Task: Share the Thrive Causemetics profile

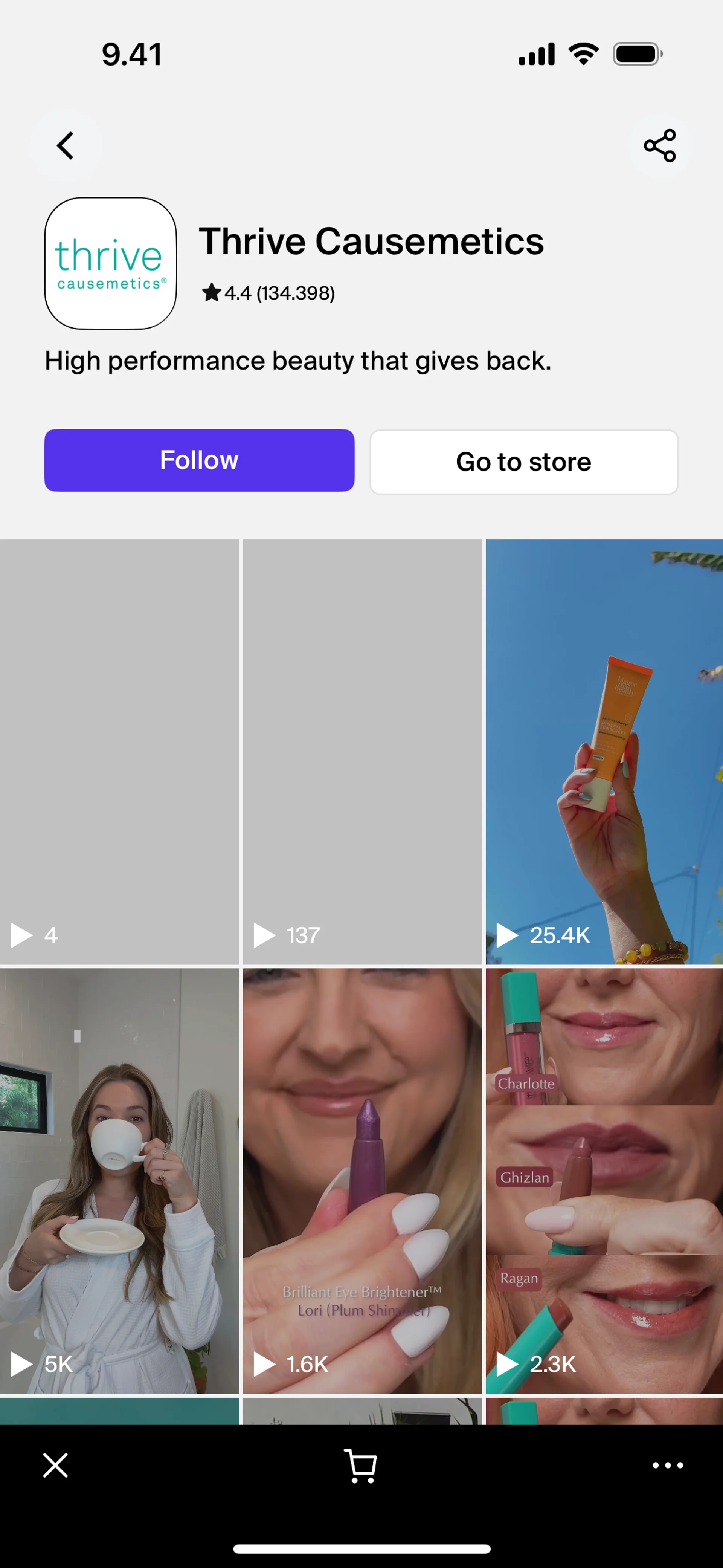Action: point(660,146)
